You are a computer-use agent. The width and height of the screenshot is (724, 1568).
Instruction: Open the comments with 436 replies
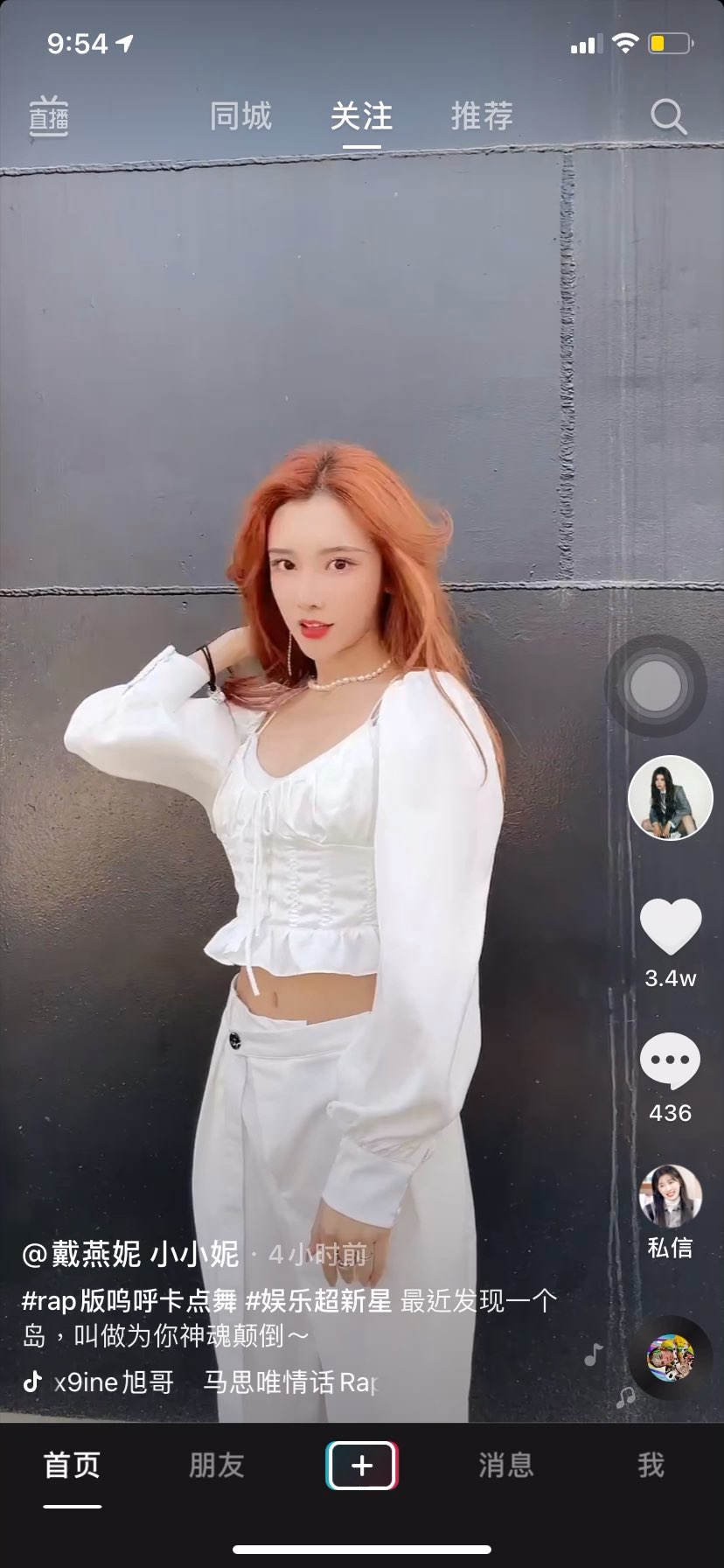pyautogui.click(x=671, y=1060)
